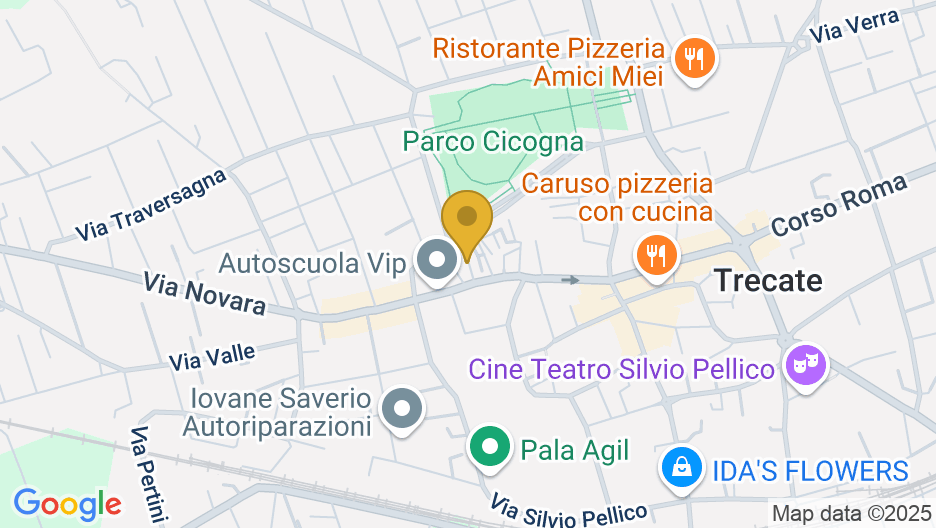
Task: Tap the IDA'S FLOWERS shopping pin
Action: click(680, 469)
